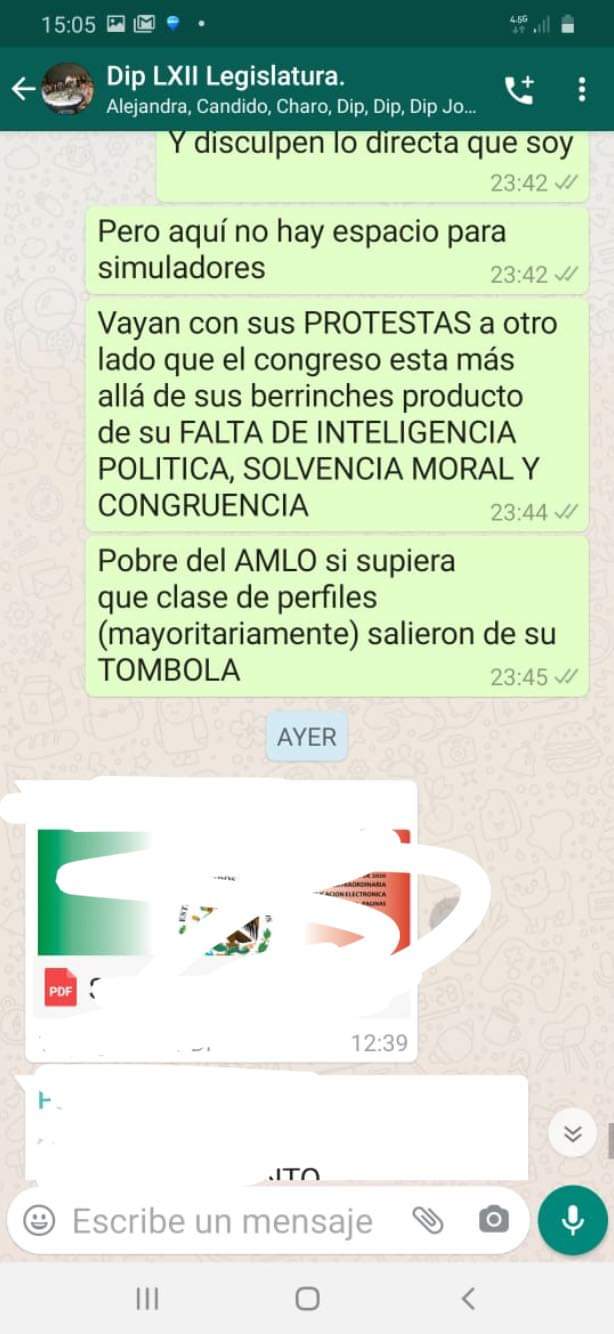The image size is (614, 1334).
Task: Open the shared PDF document
Action: point(222,920)
